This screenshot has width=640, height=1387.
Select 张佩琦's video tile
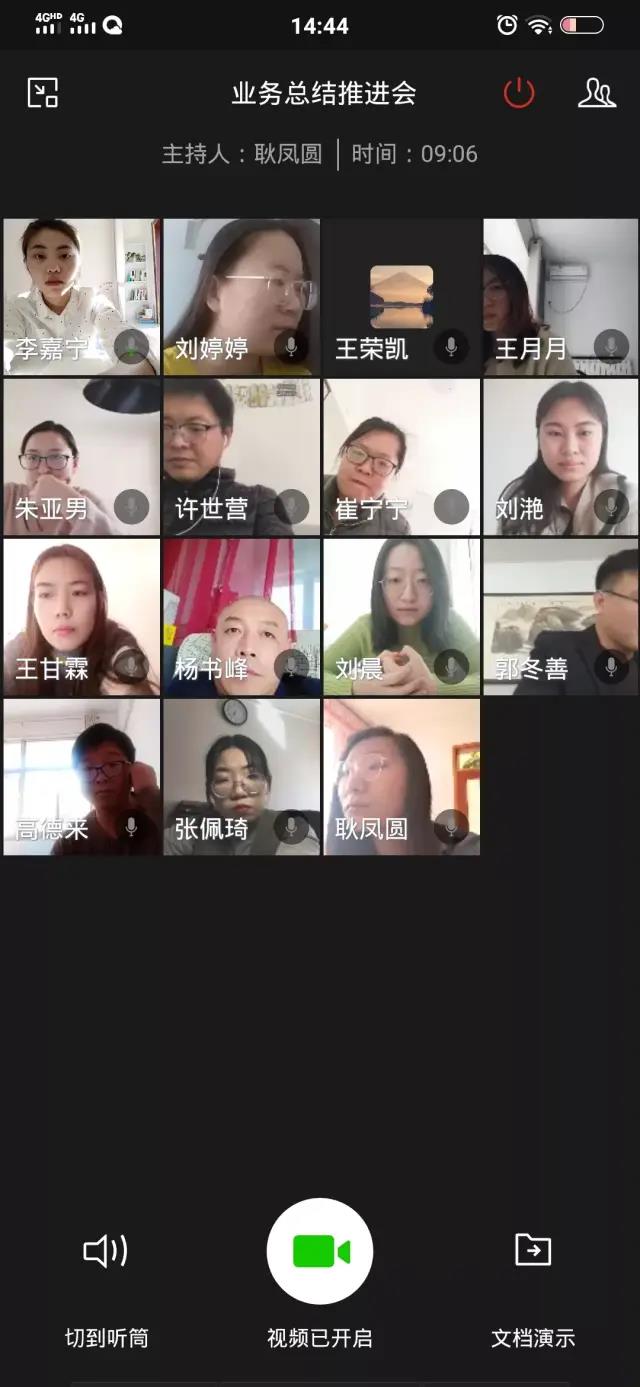(241, 777)
